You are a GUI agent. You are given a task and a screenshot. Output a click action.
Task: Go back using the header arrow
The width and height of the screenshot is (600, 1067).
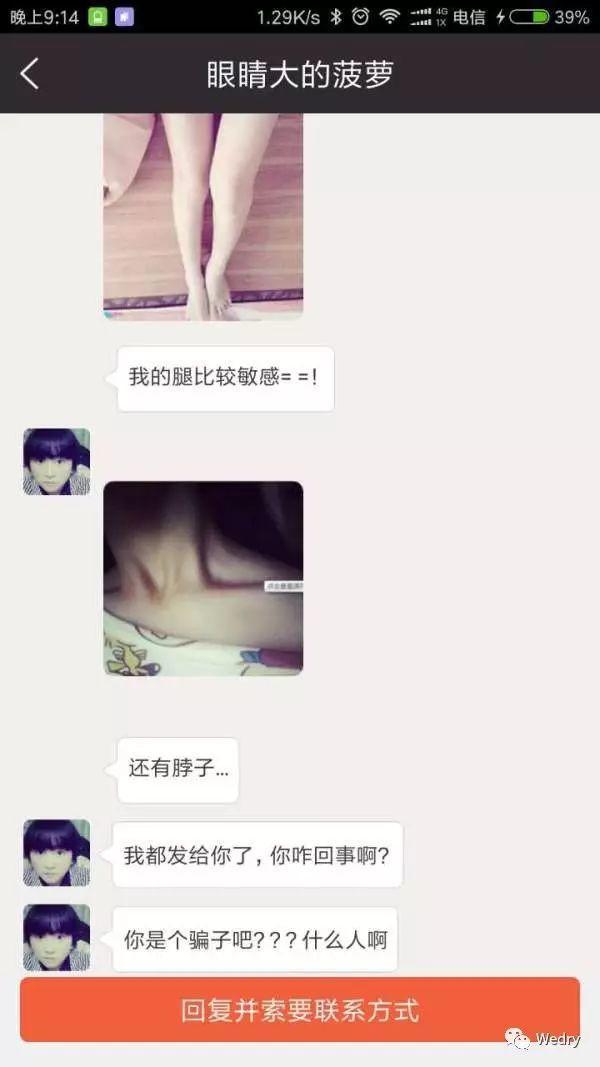click(x=29, y=73)
